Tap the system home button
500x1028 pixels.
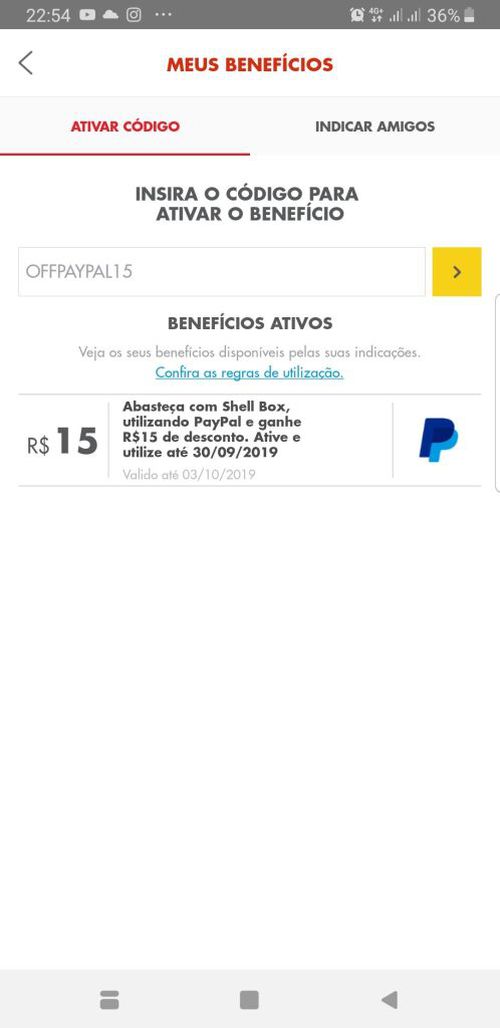coord(249,1000)
